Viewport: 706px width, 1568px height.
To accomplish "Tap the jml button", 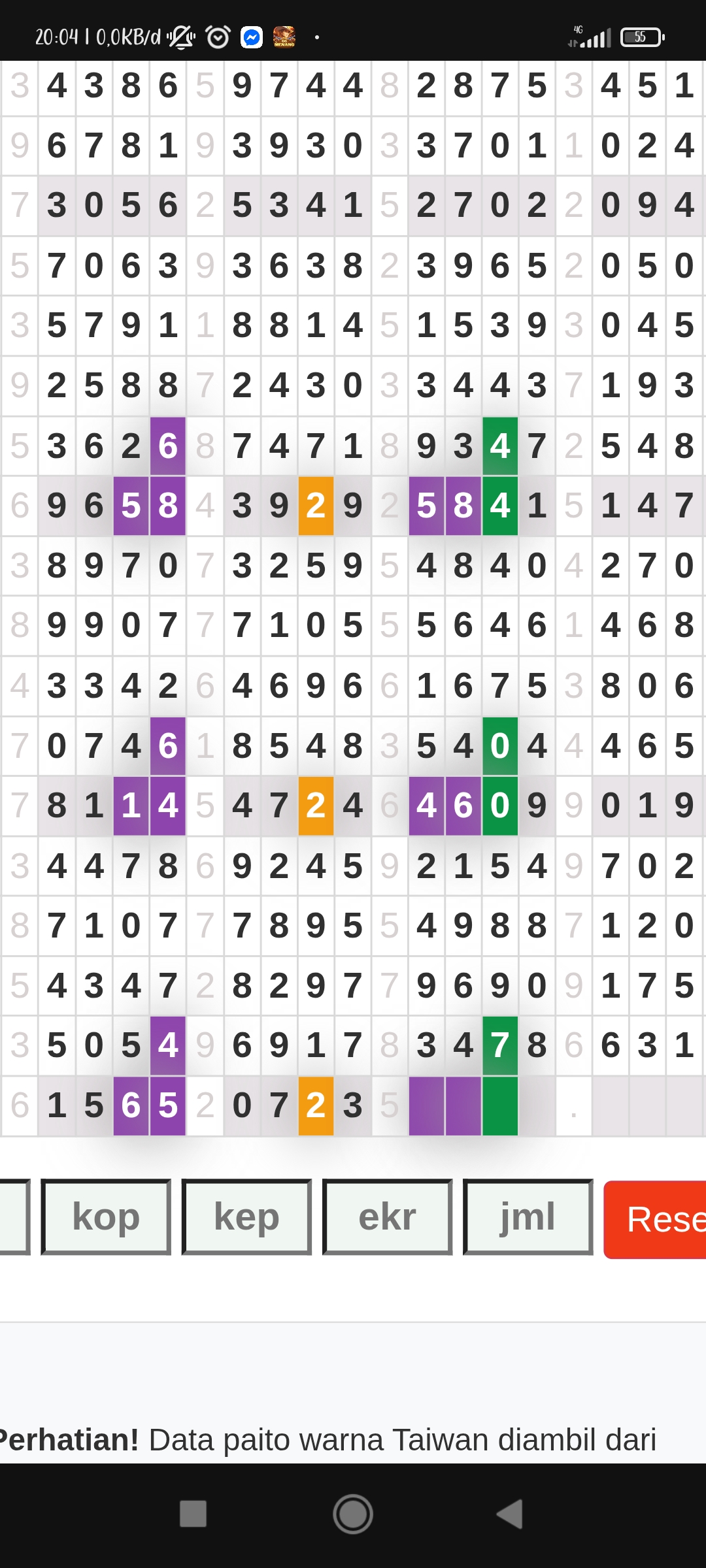I will (528, 1217).
